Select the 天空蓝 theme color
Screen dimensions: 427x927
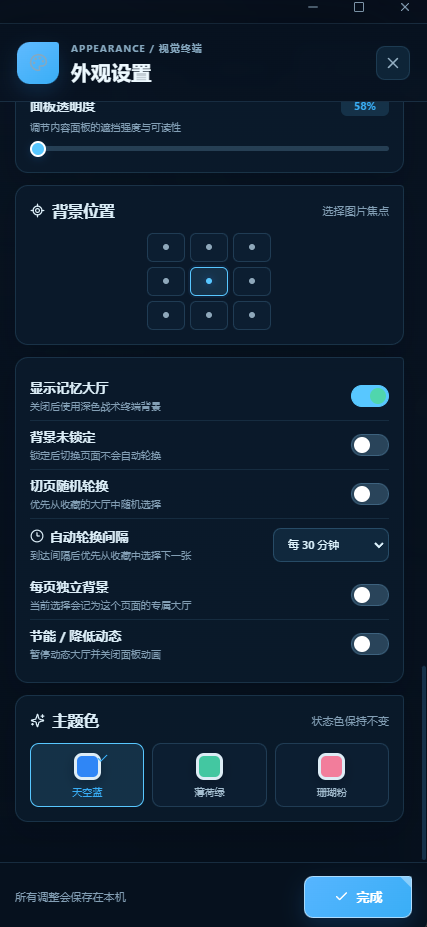pos(87,775)
